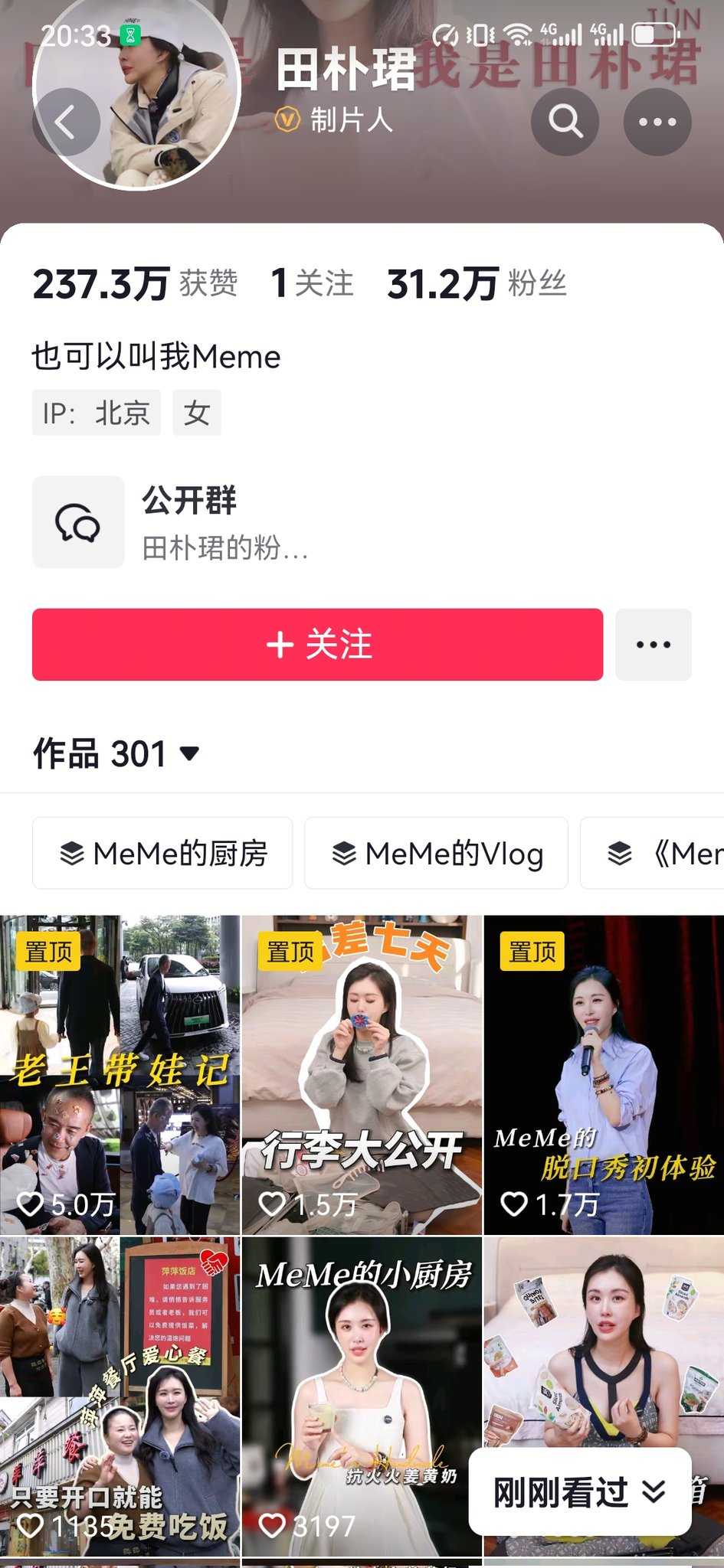Jump to 刚刚看过 recently watched video
This screenshot has width=724, height=1568.
[x=579, y=1491]
